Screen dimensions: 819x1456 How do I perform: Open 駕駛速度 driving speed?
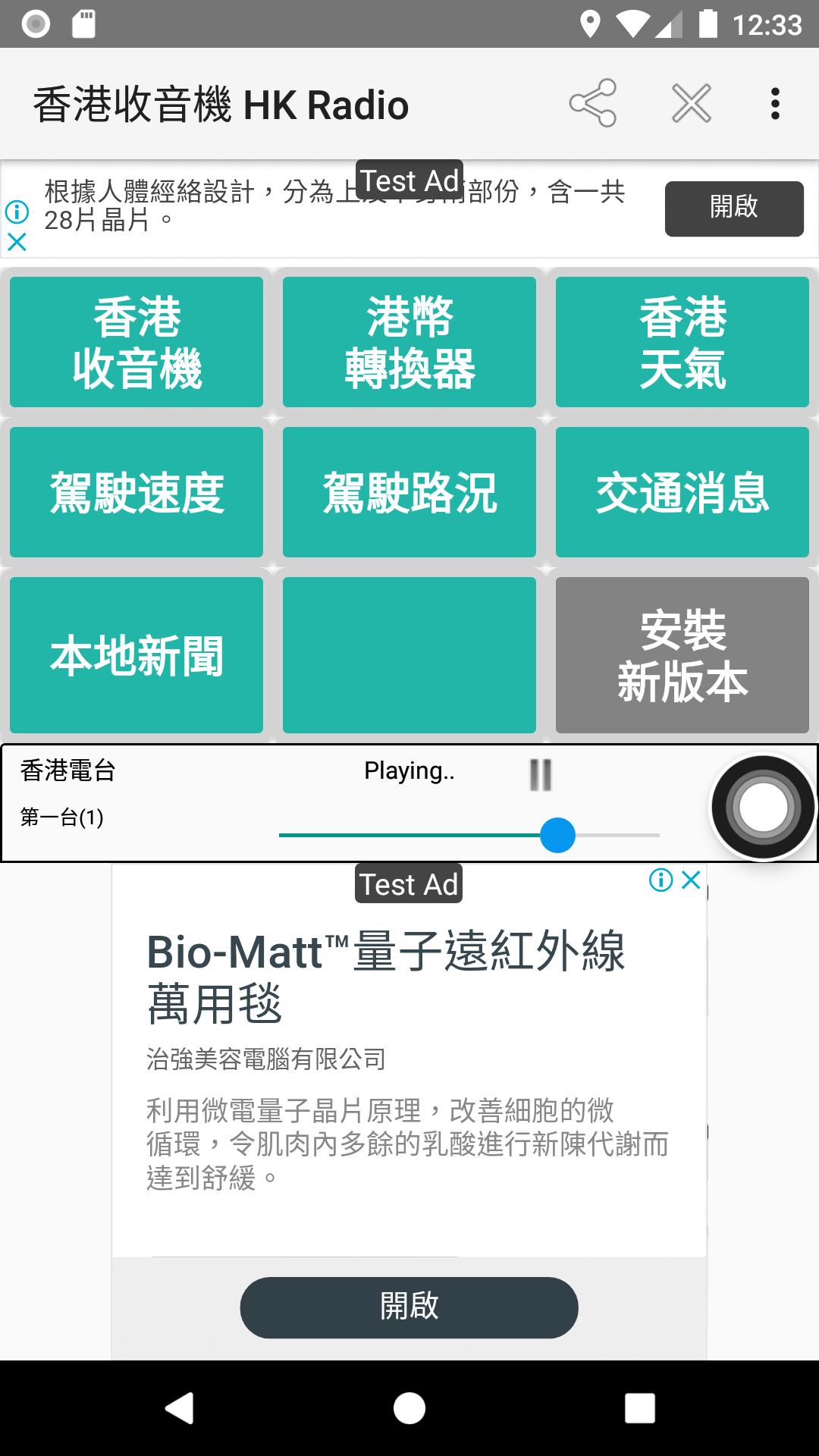click(x=136, y=492)
